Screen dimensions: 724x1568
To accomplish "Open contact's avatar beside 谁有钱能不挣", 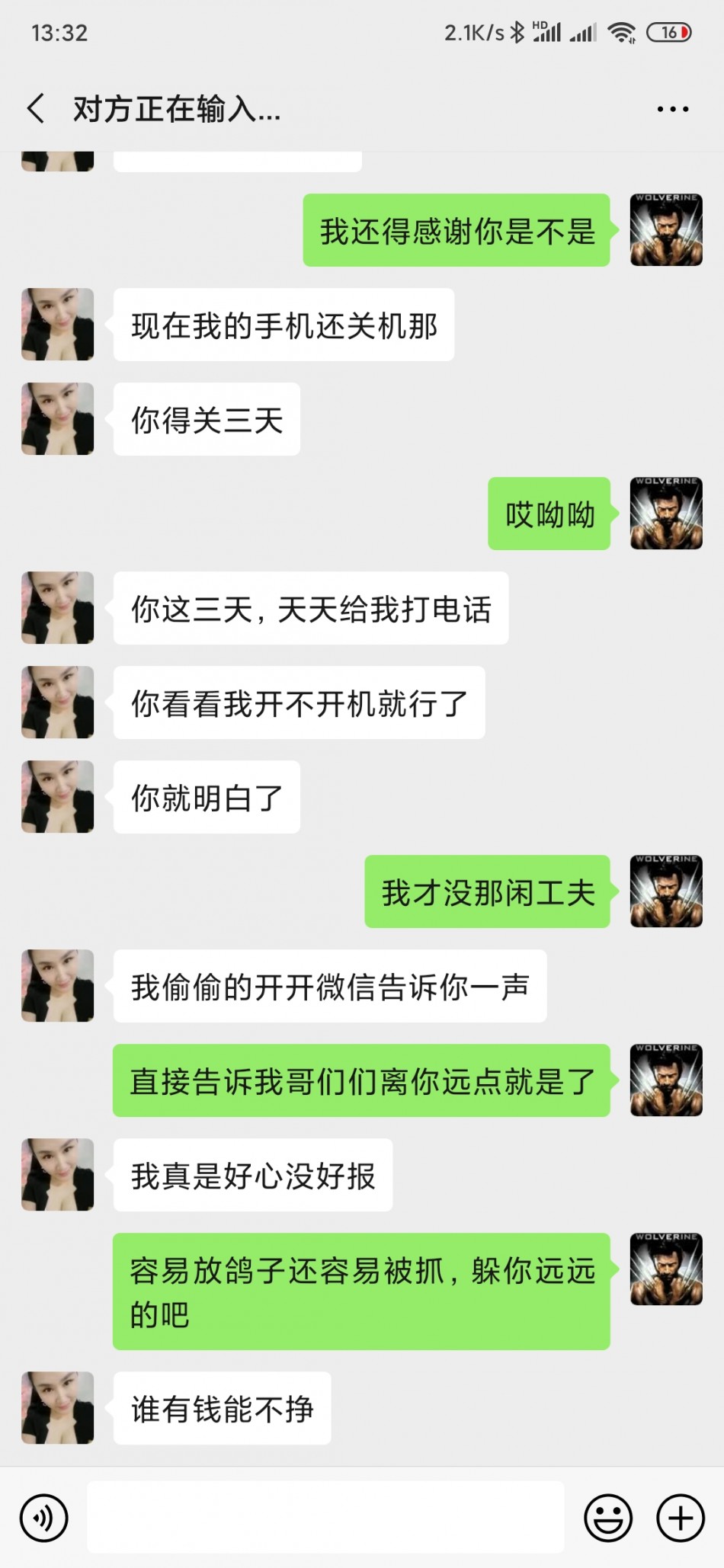I will [x=58, y=1408].
